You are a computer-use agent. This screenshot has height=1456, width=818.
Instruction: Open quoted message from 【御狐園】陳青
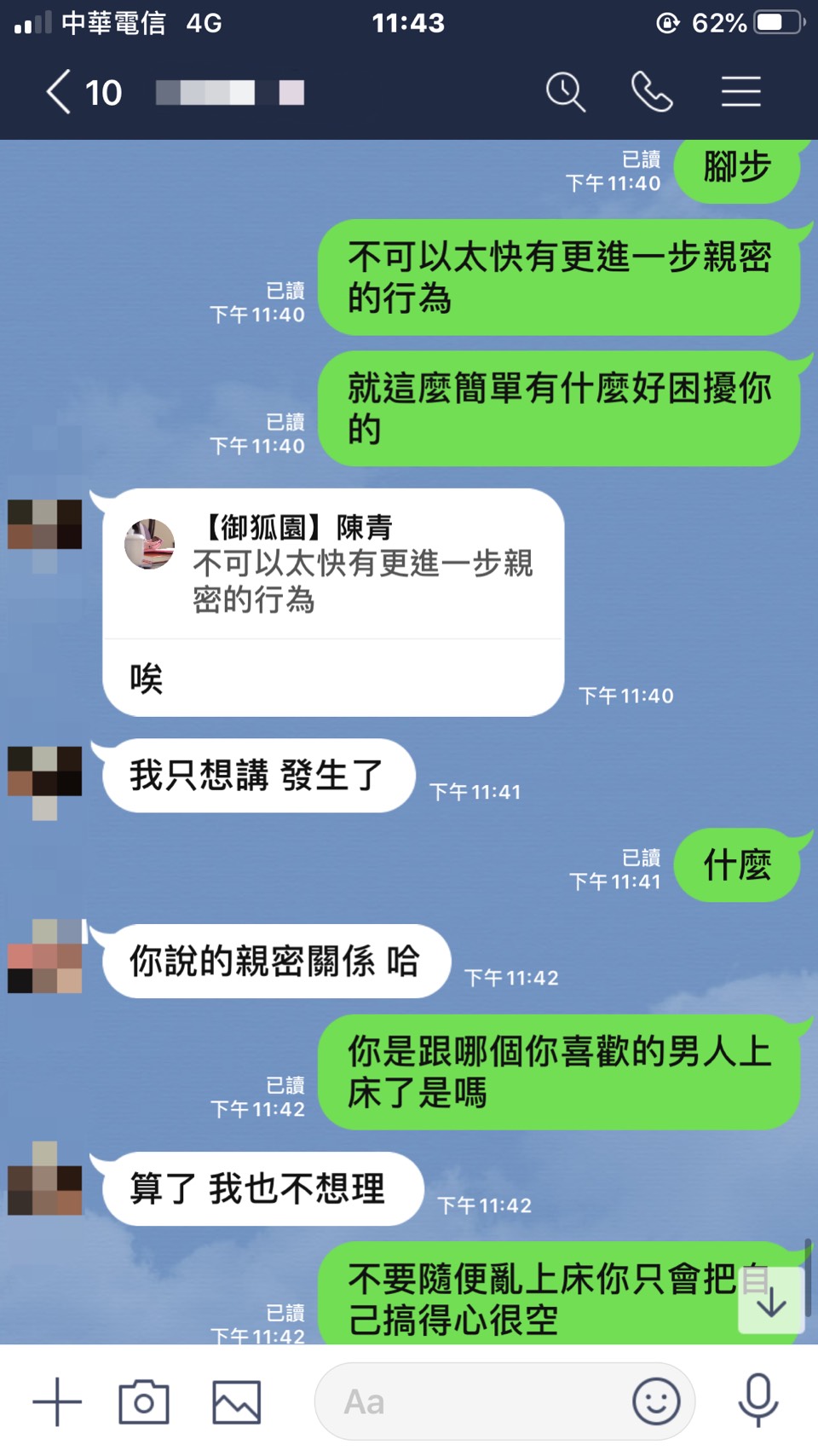pos(332,564)
